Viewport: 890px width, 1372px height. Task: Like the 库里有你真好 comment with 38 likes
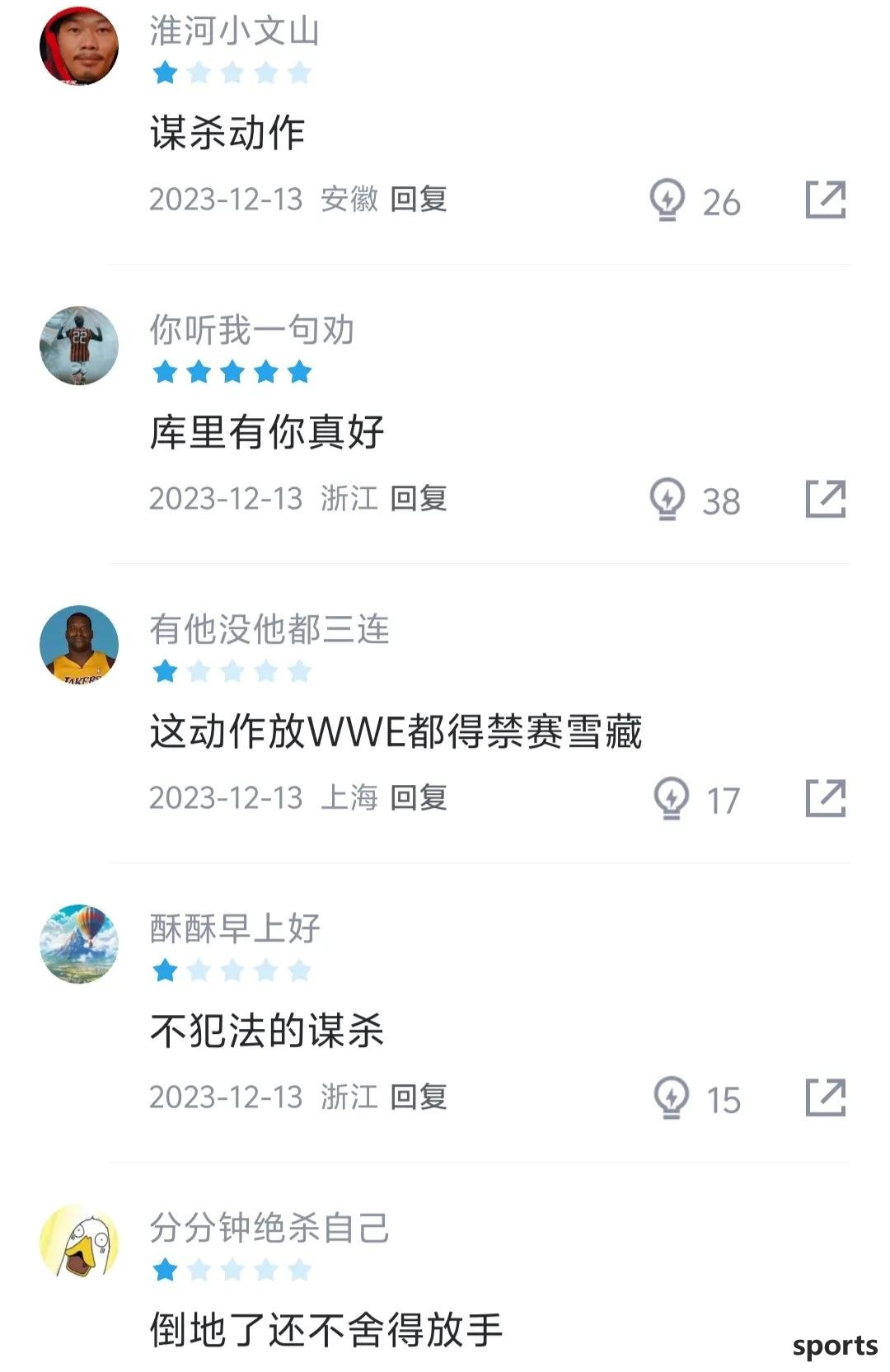(667, 499)
